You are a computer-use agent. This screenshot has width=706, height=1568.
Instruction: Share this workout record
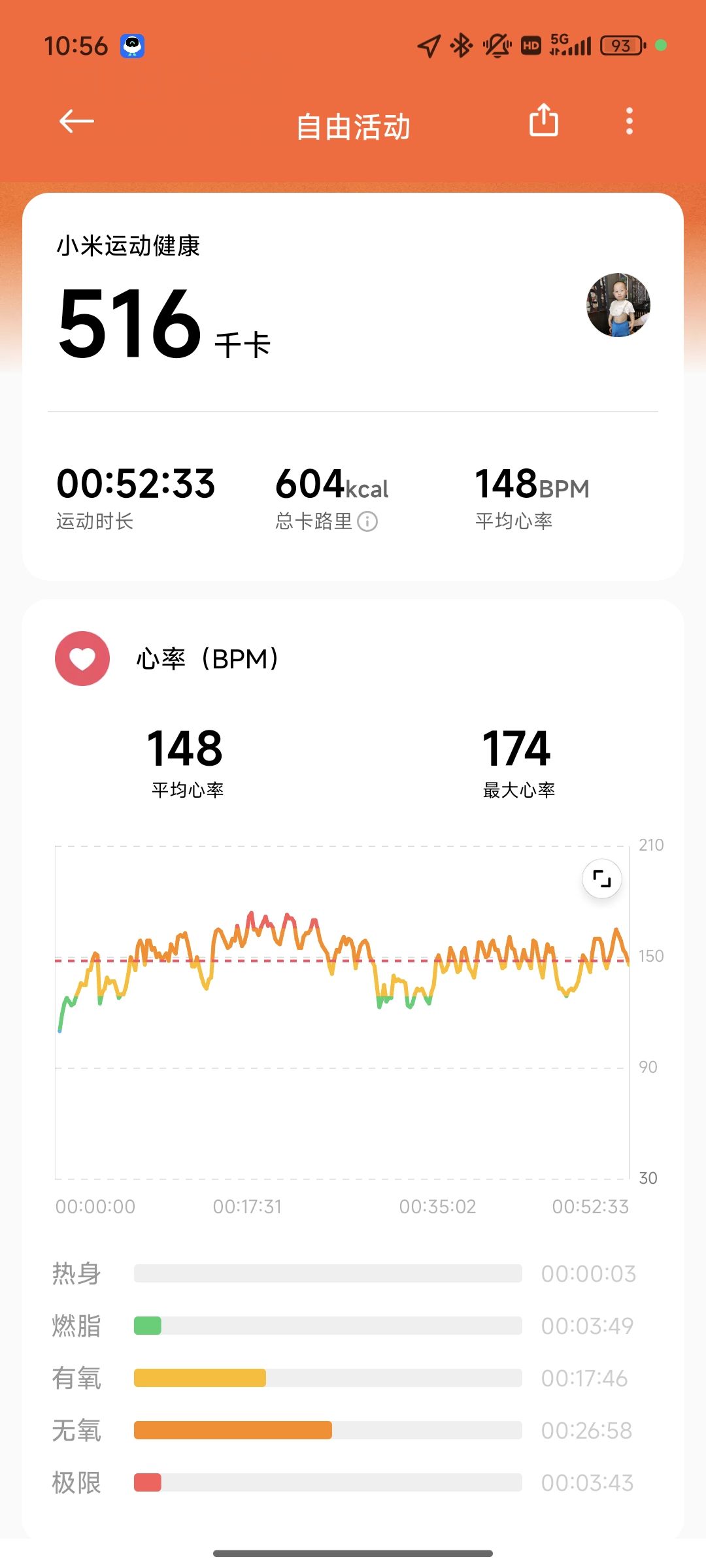543,120
